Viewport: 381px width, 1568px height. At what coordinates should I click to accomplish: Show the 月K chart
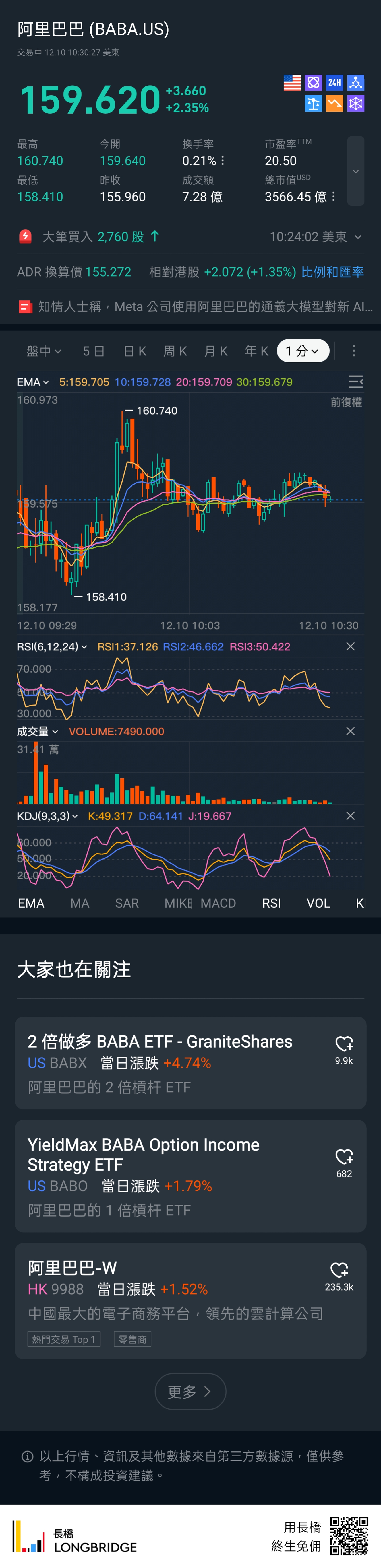(x=216, y=351)
